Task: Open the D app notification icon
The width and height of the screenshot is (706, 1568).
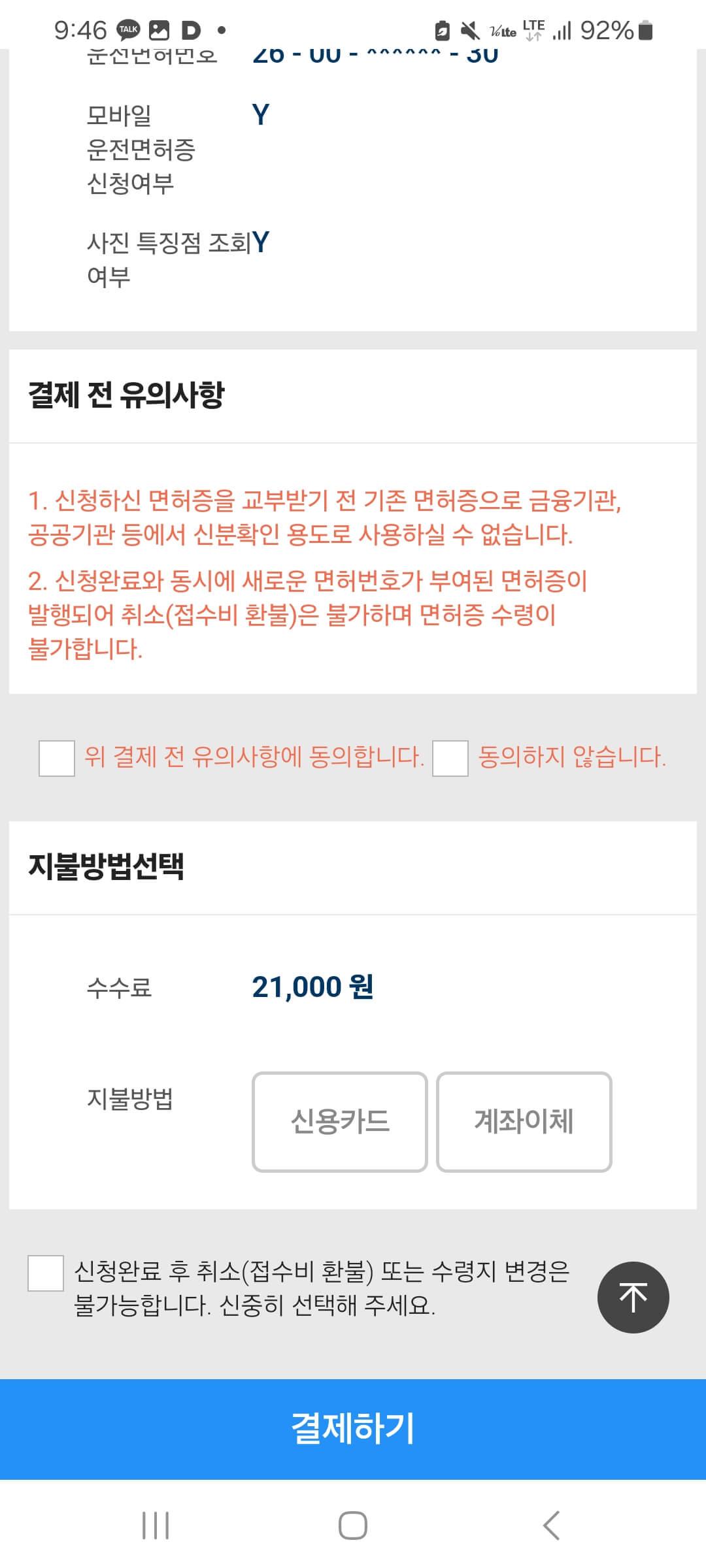Action: click(190, 29)
